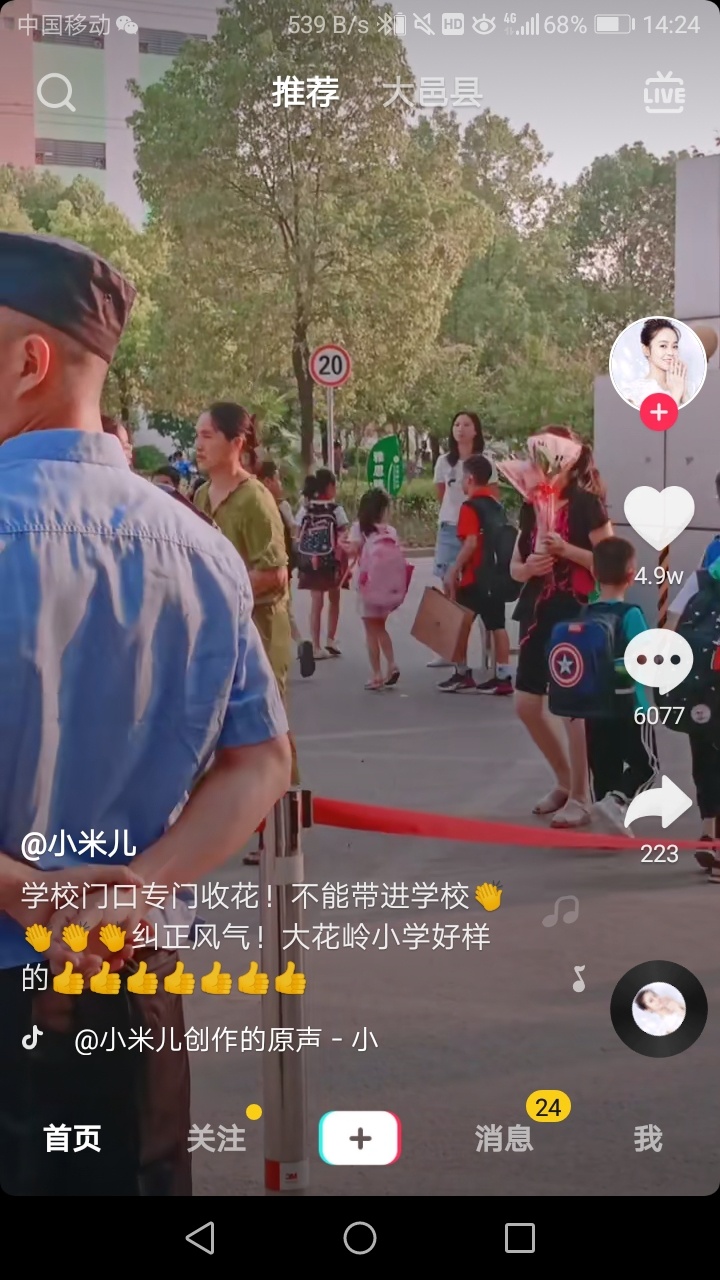The height and width of the screenshot is (1280, 720).
Task: Open the 消息 tab with 24 notifications
Action: (504, 1138)
